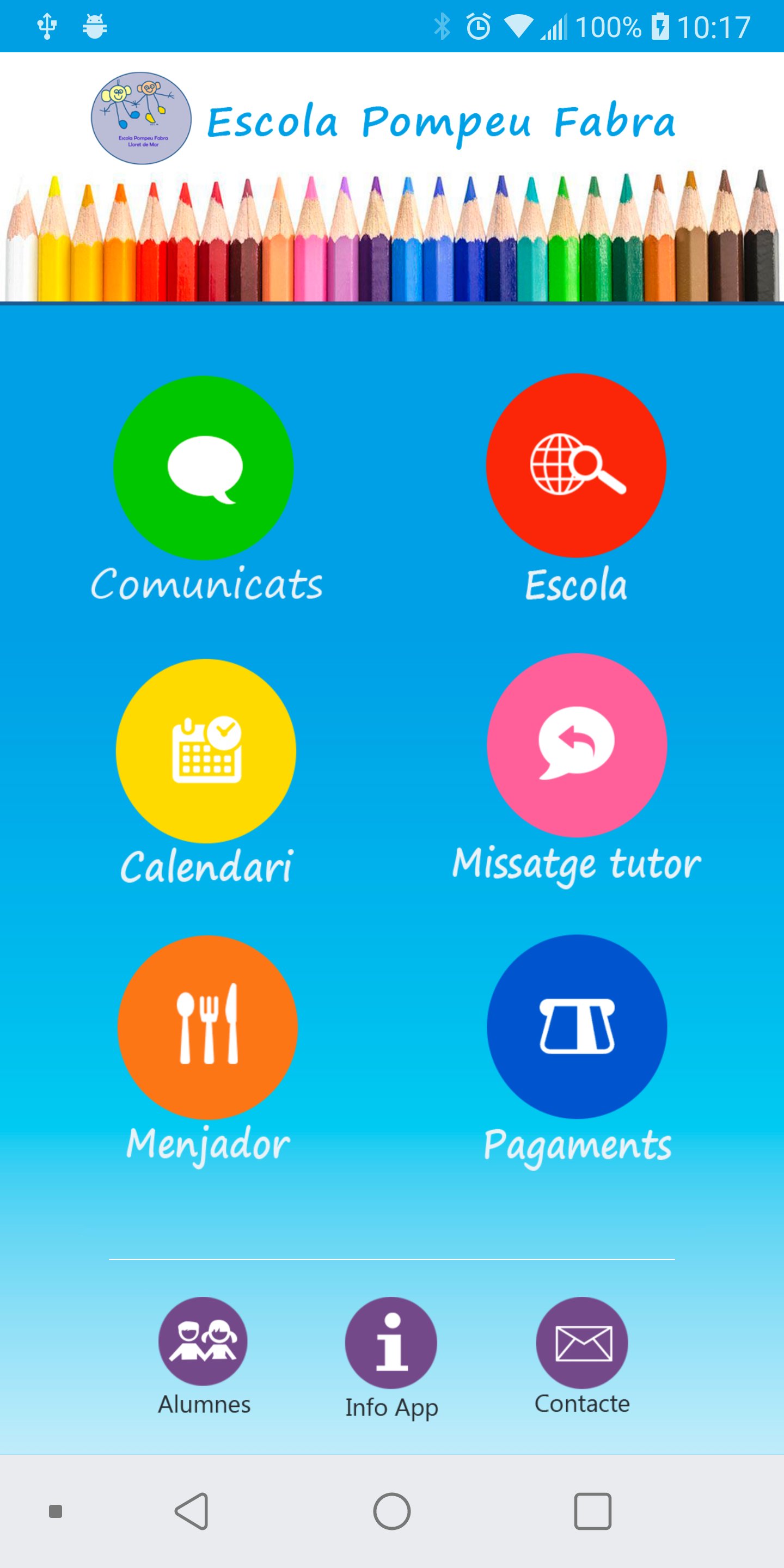Open the Comunicats section

tap(204, 468)
